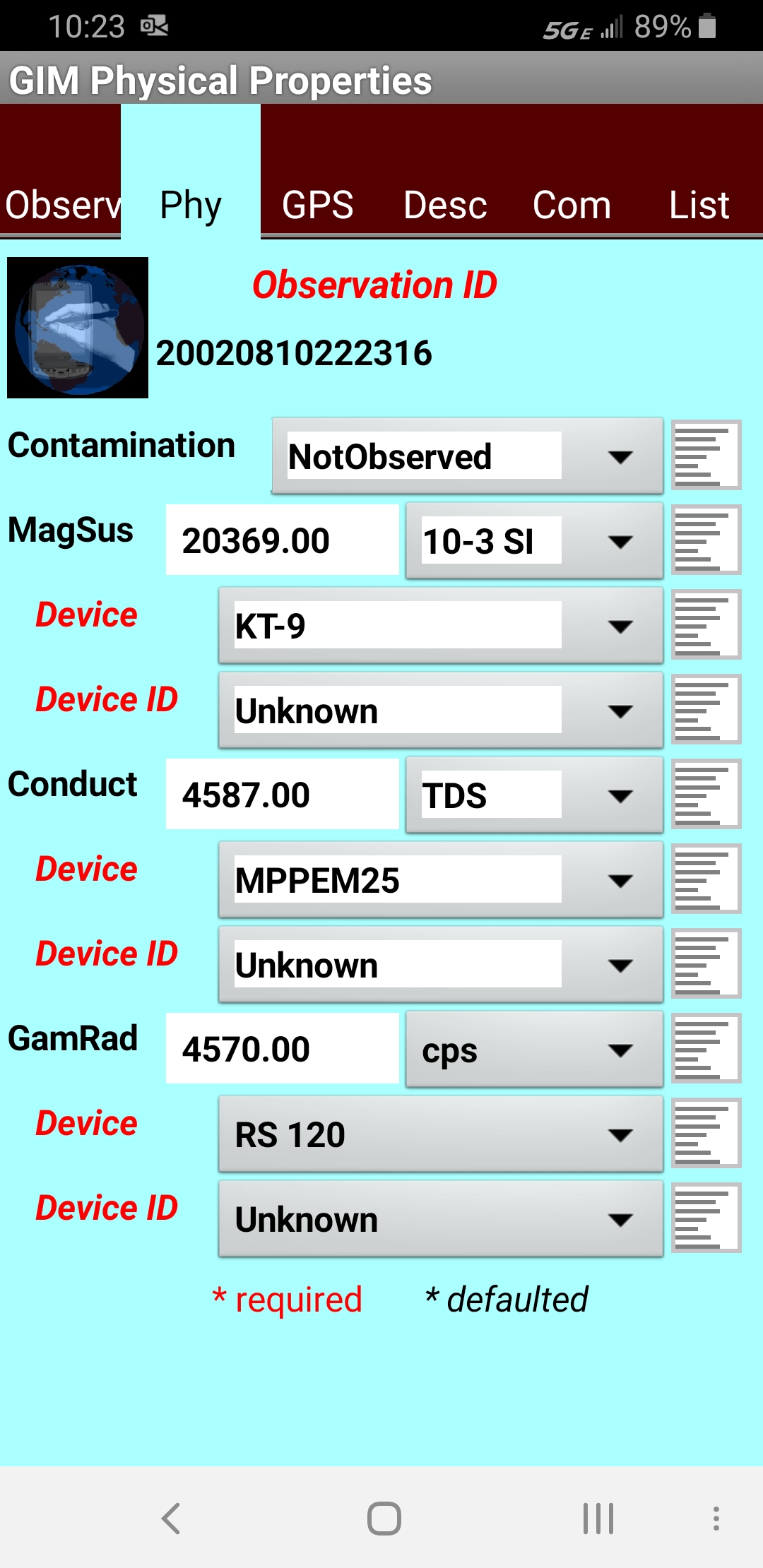Go to the Com tab
The image size is (763, 1568).
click(572, 205)
